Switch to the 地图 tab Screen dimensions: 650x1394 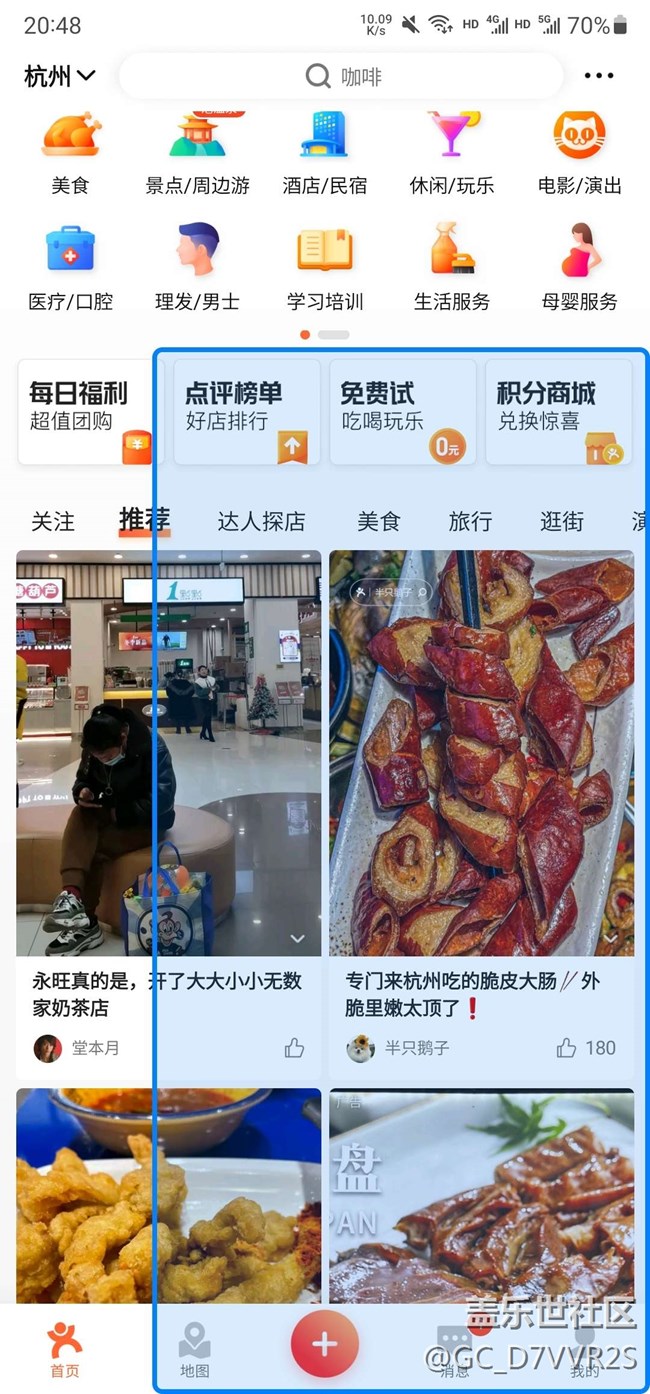click(194, 1349)
